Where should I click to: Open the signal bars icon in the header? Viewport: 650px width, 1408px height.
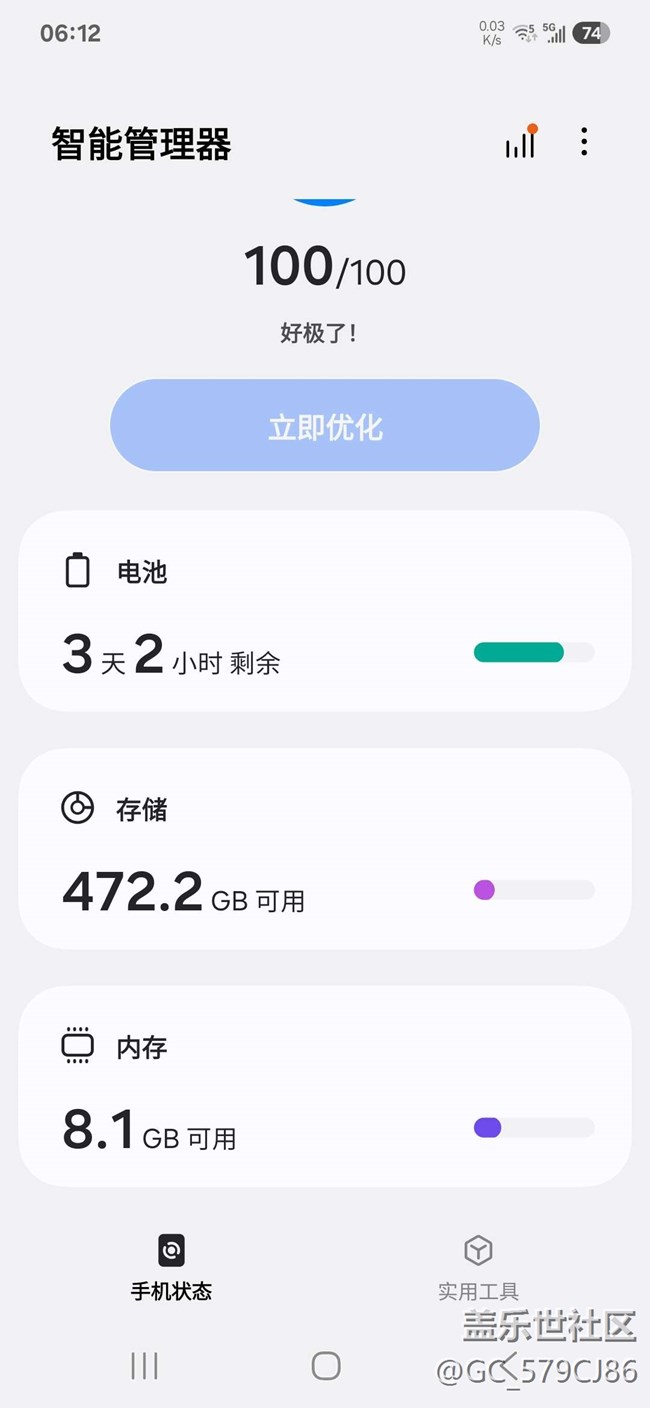tap(520, 143)
